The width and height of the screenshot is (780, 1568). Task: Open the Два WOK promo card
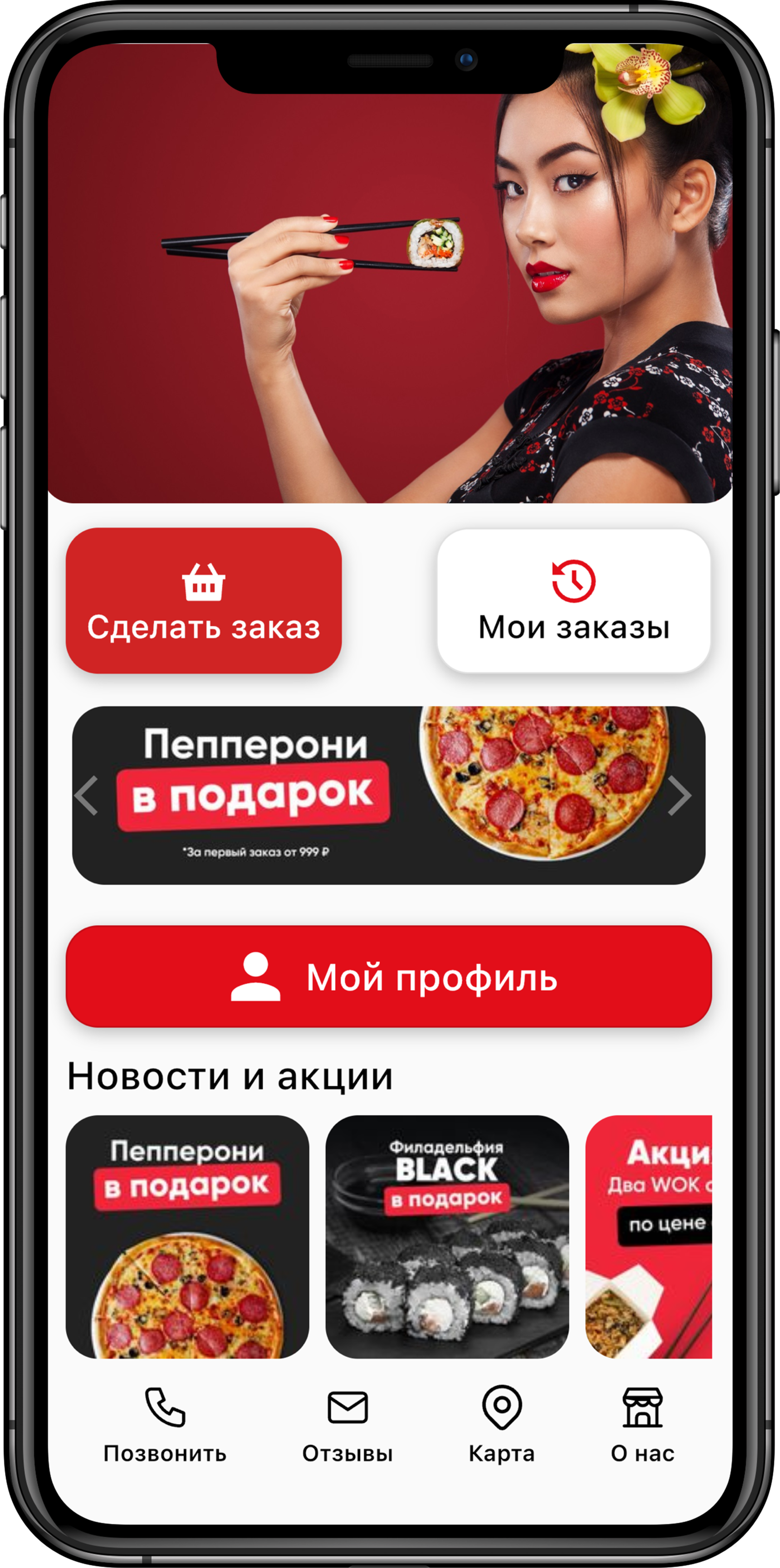649,1236
